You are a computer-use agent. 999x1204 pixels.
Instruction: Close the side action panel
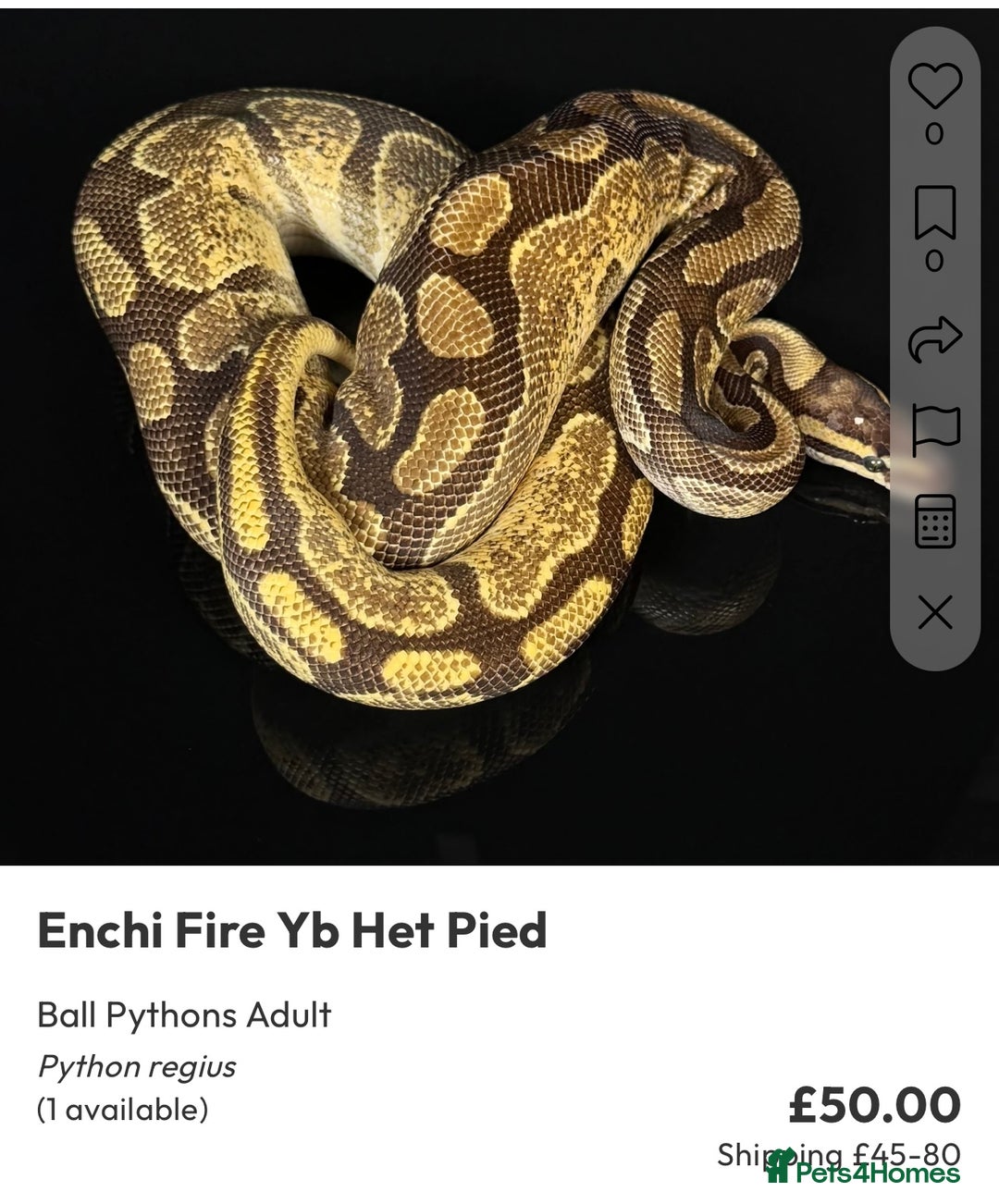point(934,612)
